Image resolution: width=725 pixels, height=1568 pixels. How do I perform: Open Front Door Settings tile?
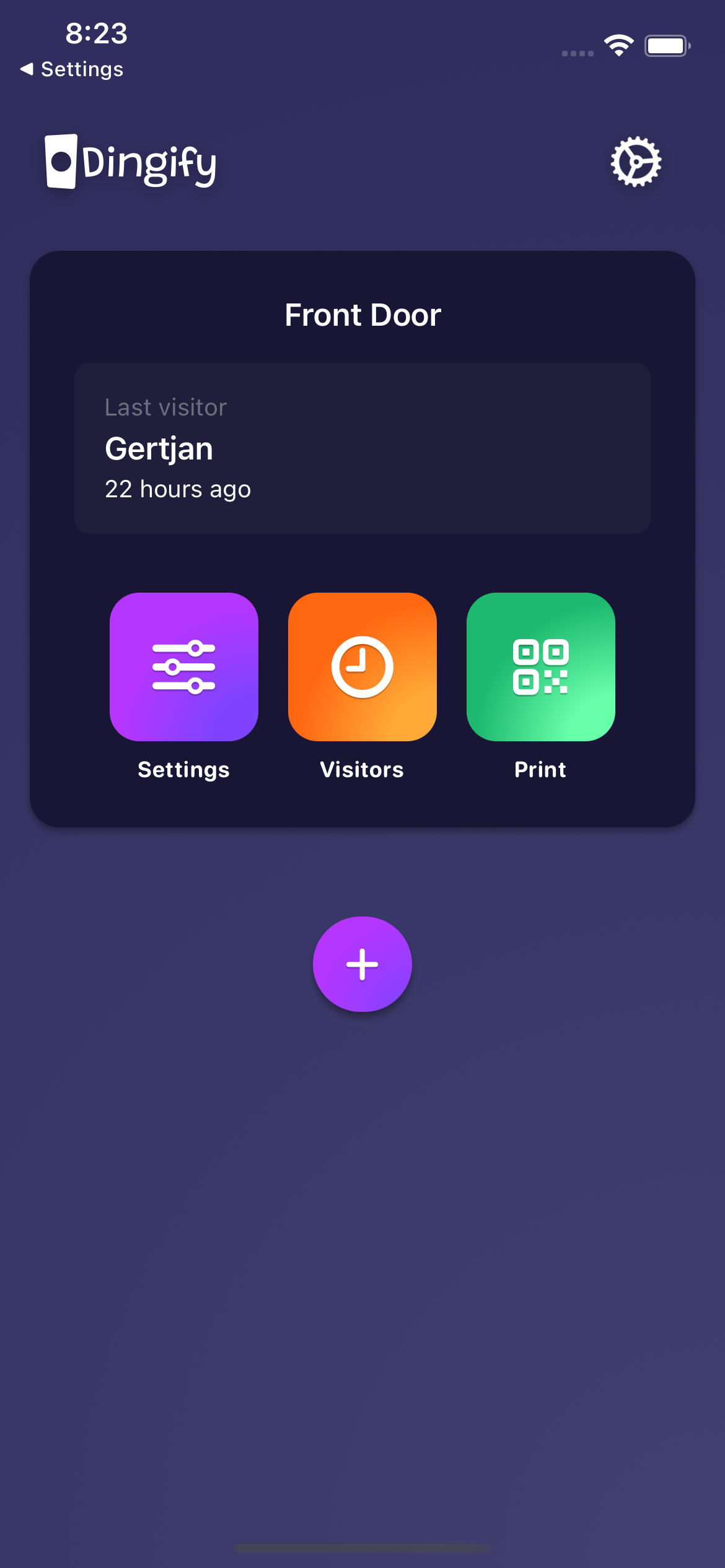click(x=184, y=667)
